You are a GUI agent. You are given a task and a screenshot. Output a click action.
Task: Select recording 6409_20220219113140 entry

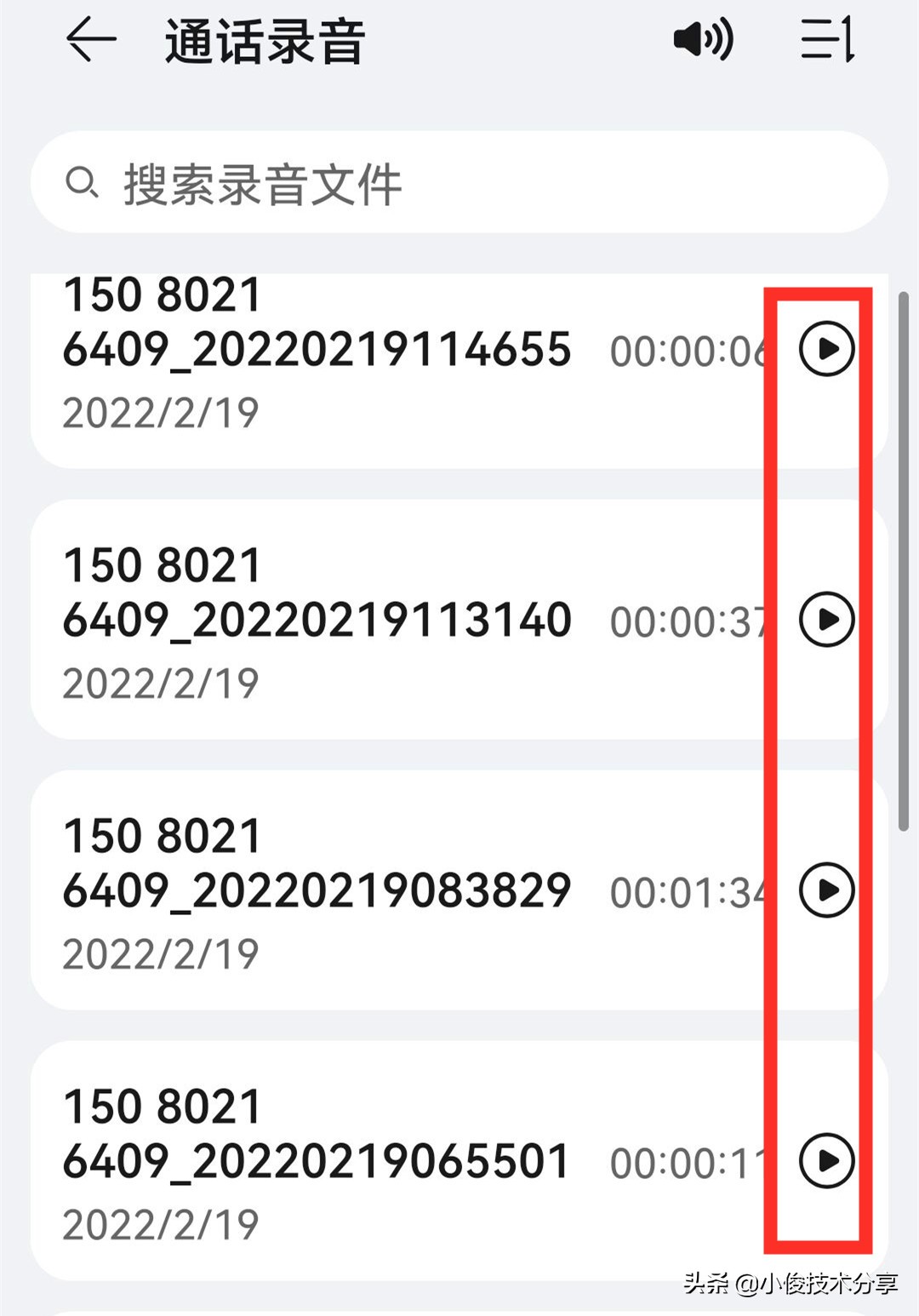(340, 620)
